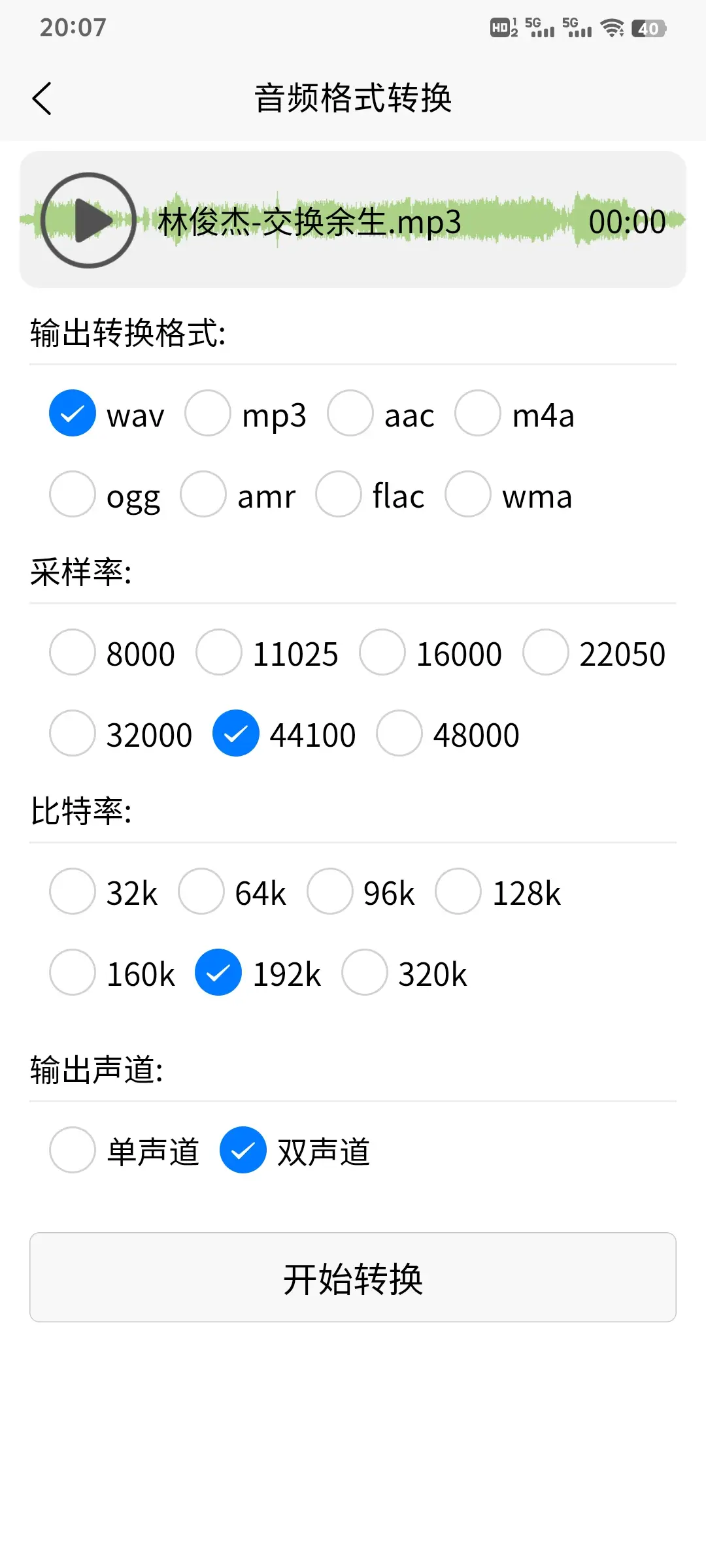Set bitrate to 32k
This screenshot has height=1568, width=706.
click(x=73, y=892)
